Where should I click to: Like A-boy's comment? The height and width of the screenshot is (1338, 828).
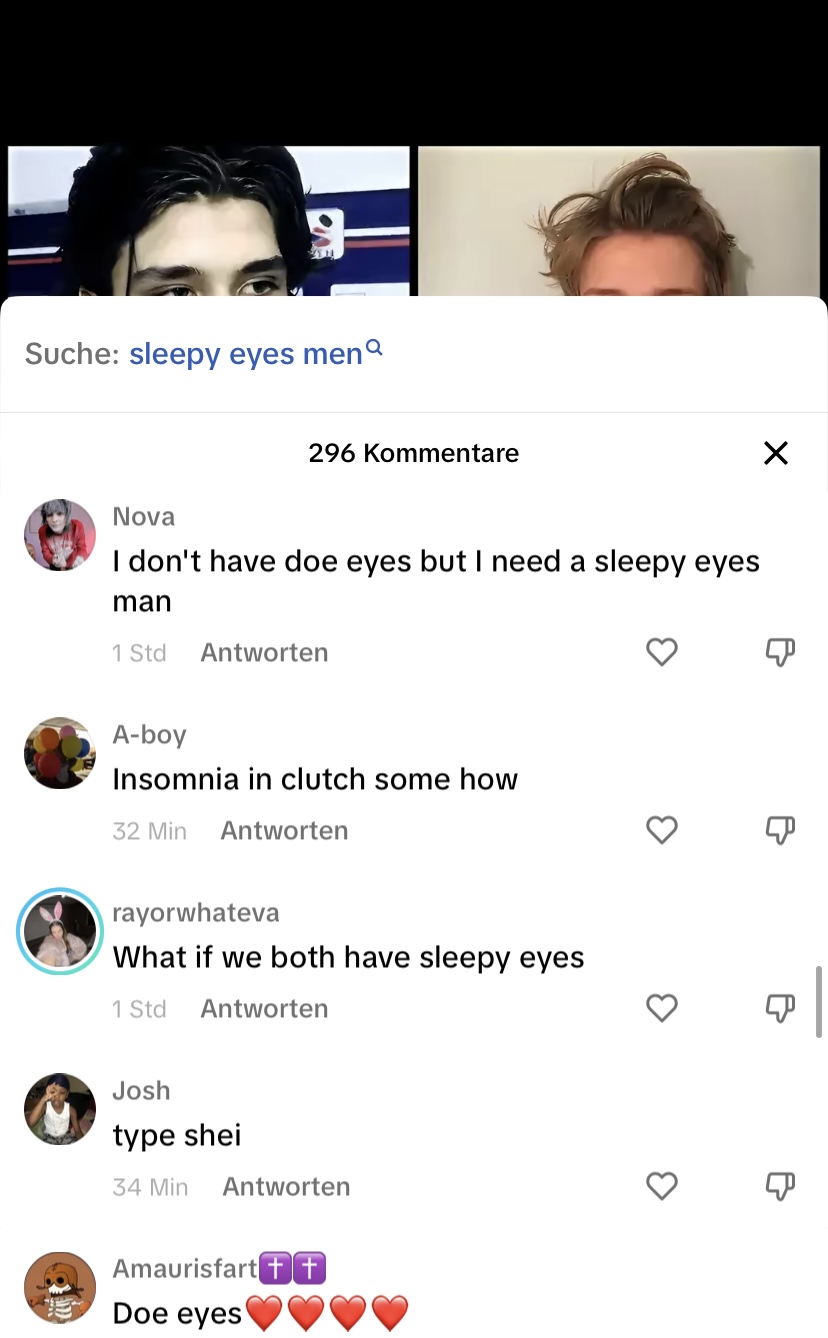tap(662, 830)
